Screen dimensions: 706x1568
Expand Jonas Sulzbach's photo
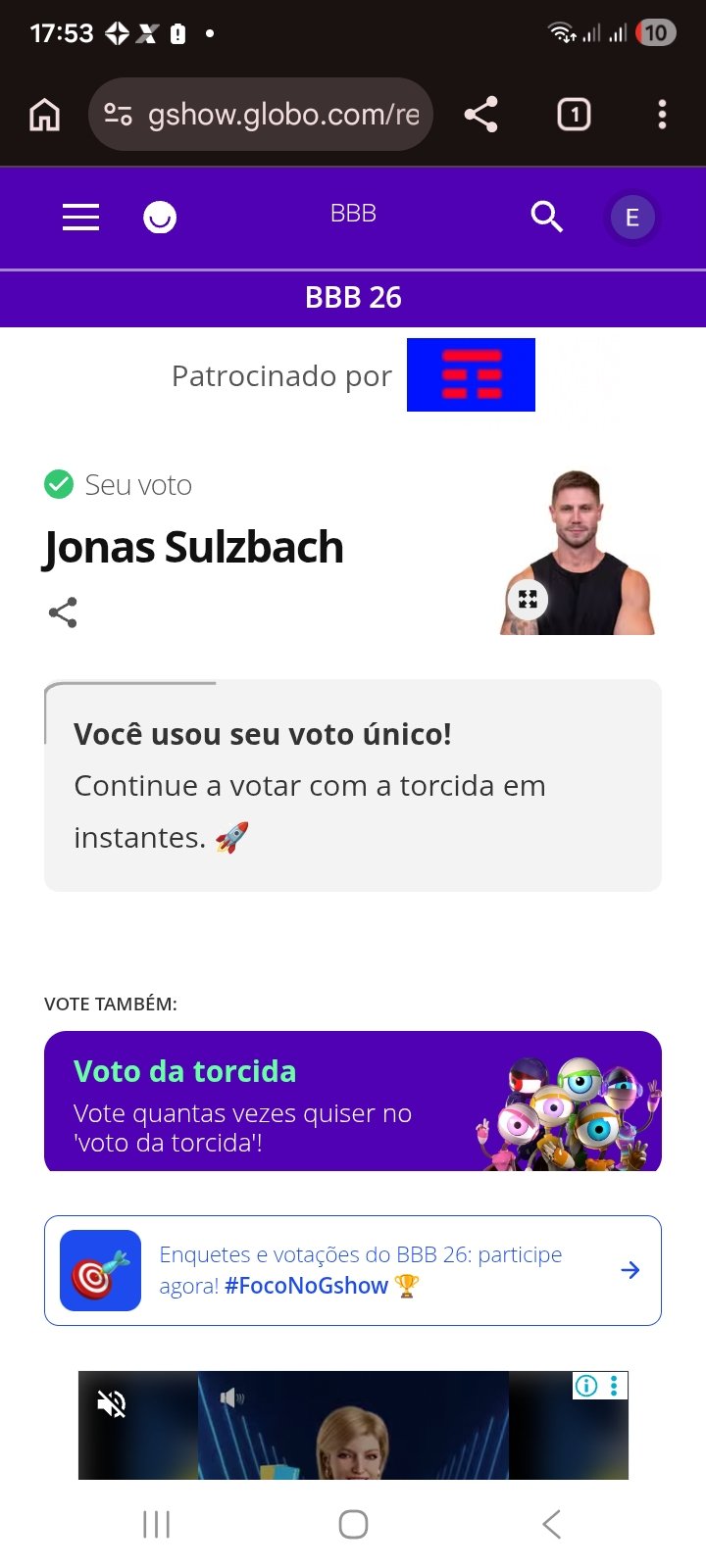coord(528,600)
